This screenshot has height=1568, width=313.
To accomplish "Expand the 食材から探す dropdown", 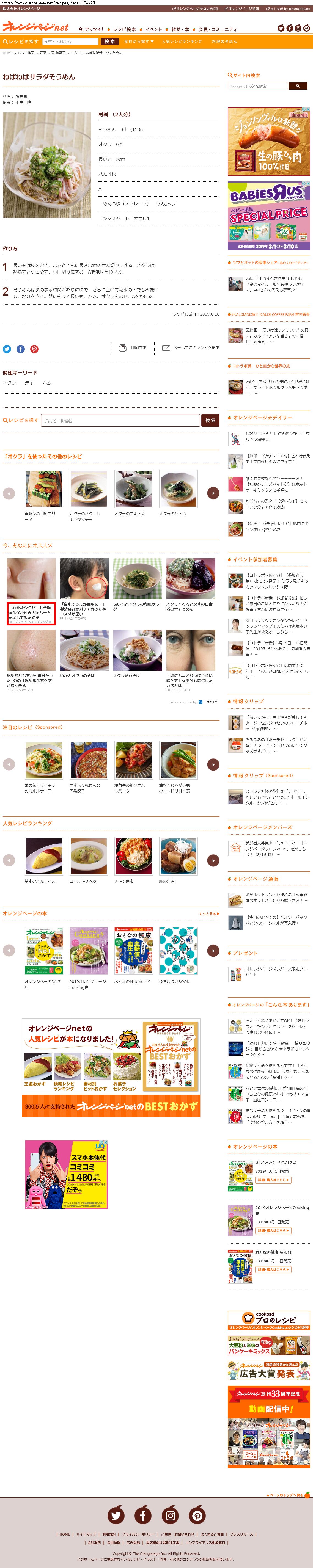I will [138, 42].
